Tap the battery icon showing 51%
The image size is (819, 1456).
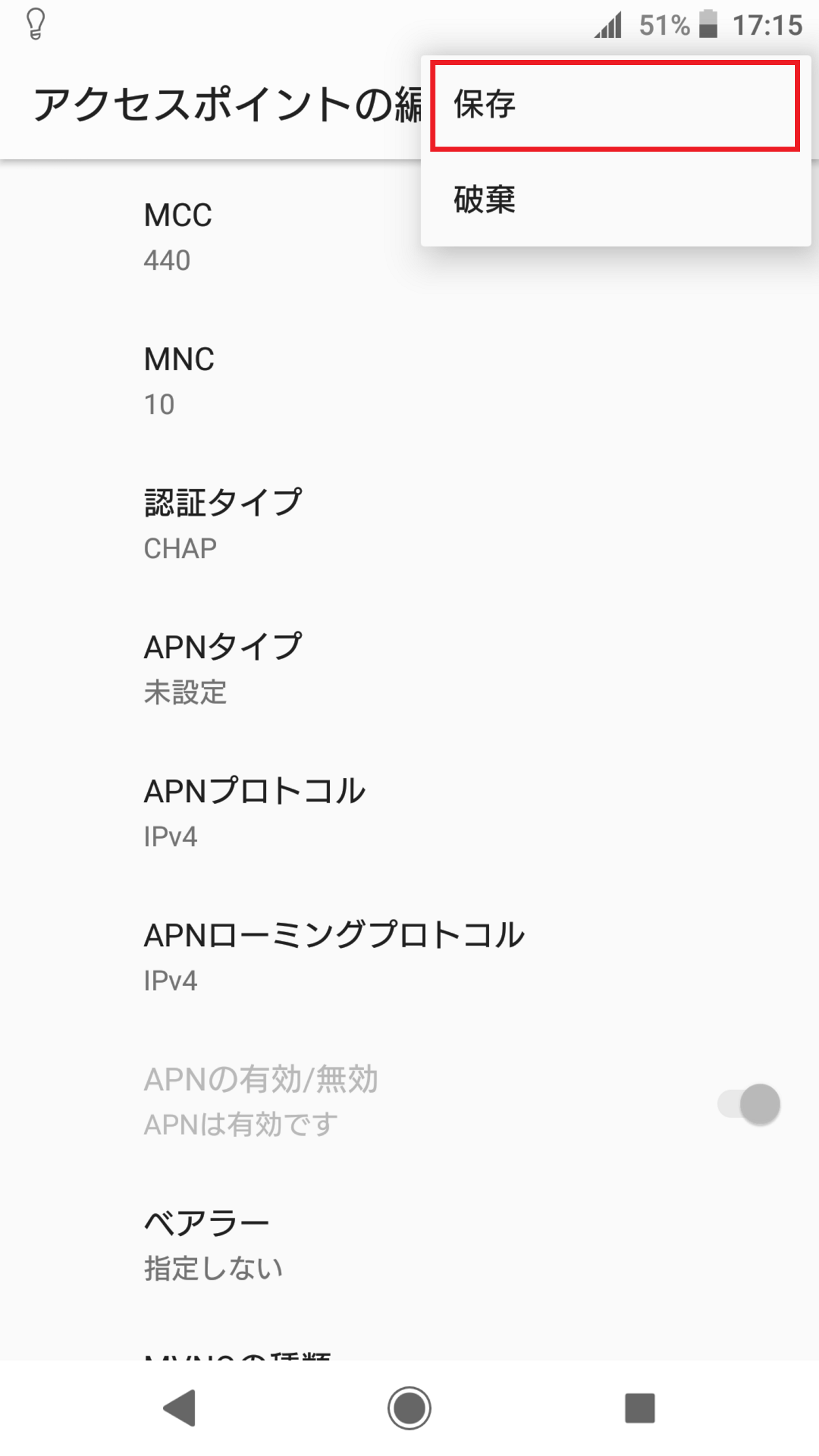(x=709, y=24)
